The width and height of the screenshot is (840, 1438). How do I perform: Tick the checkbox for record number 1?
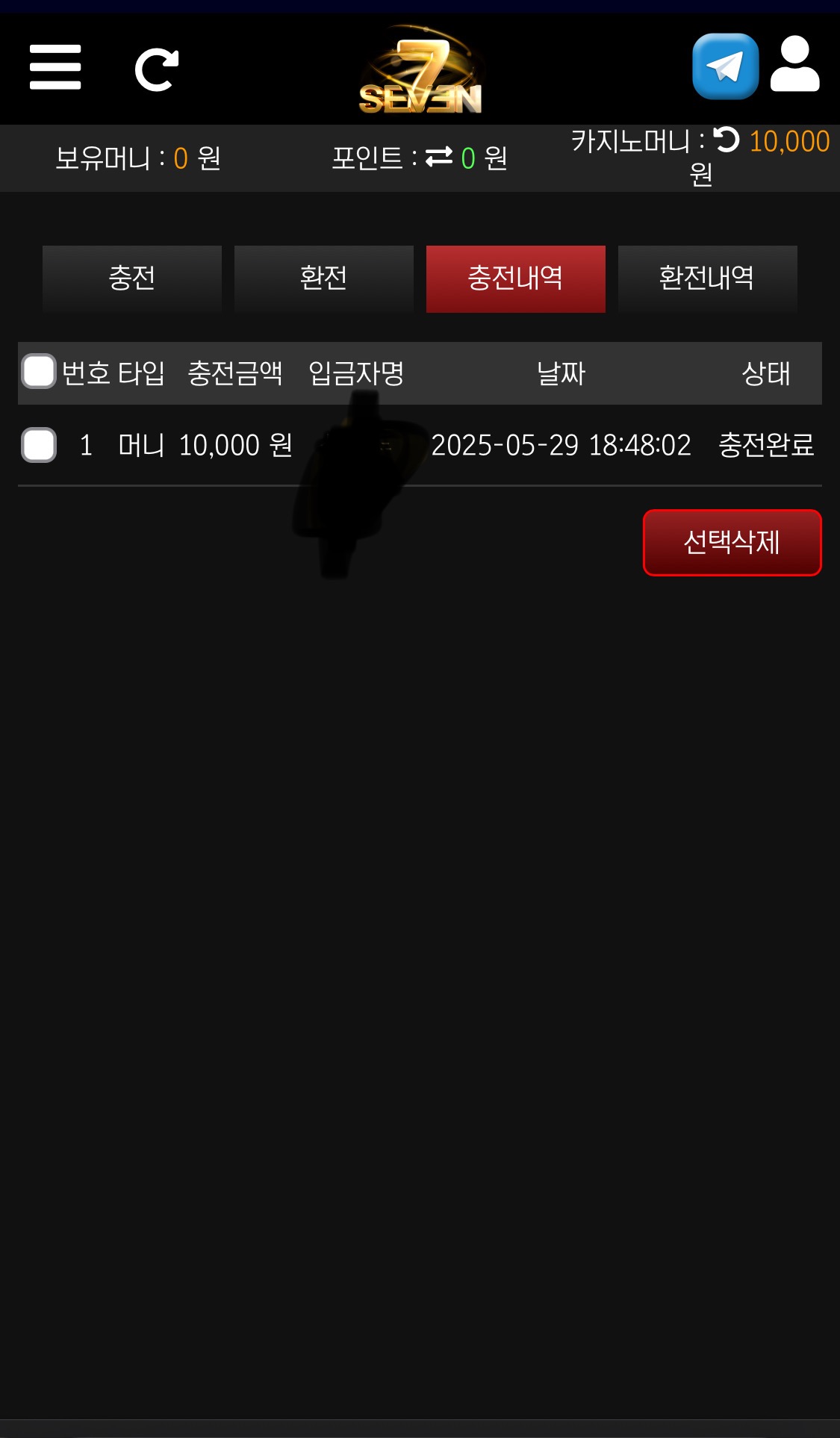39,445
